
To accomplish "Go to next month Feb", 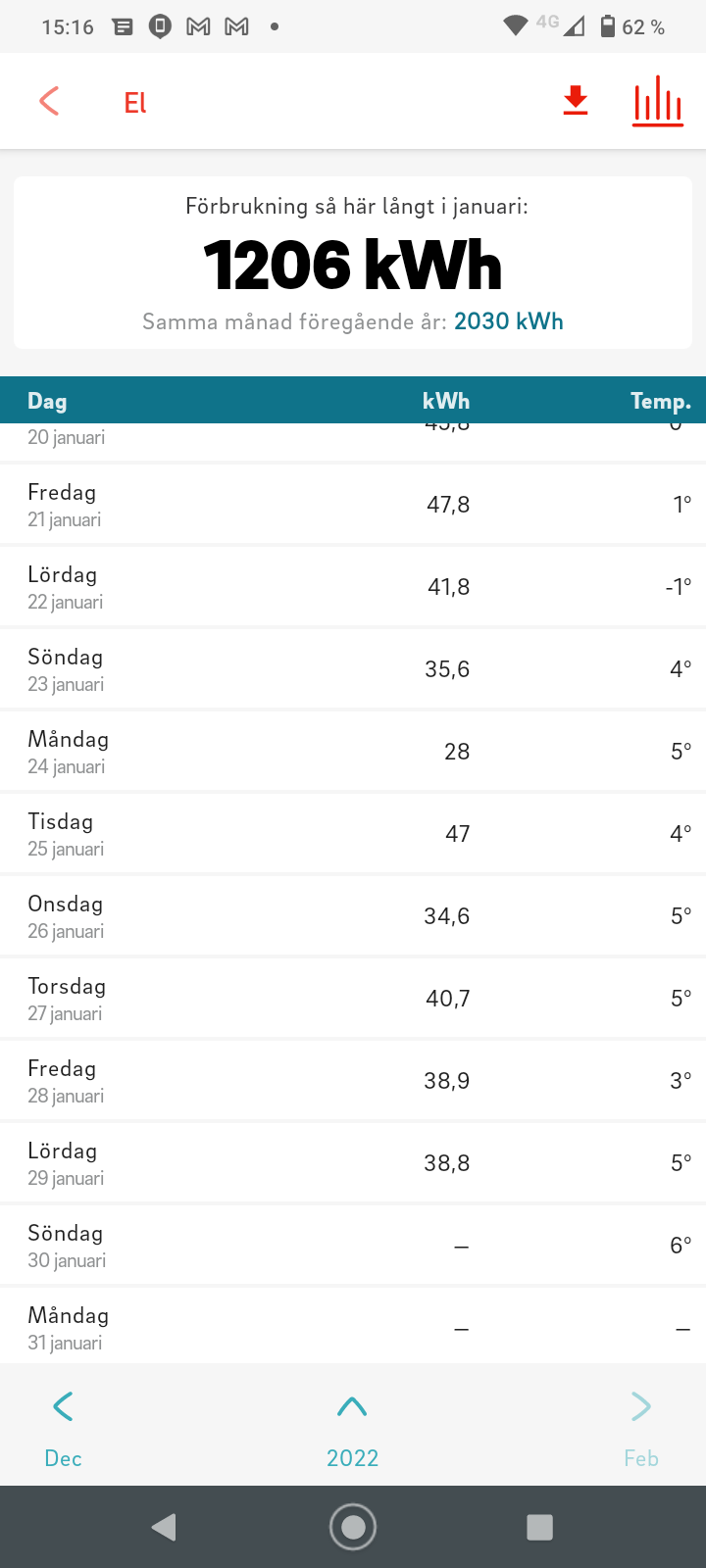I will tap(641, 1429).
